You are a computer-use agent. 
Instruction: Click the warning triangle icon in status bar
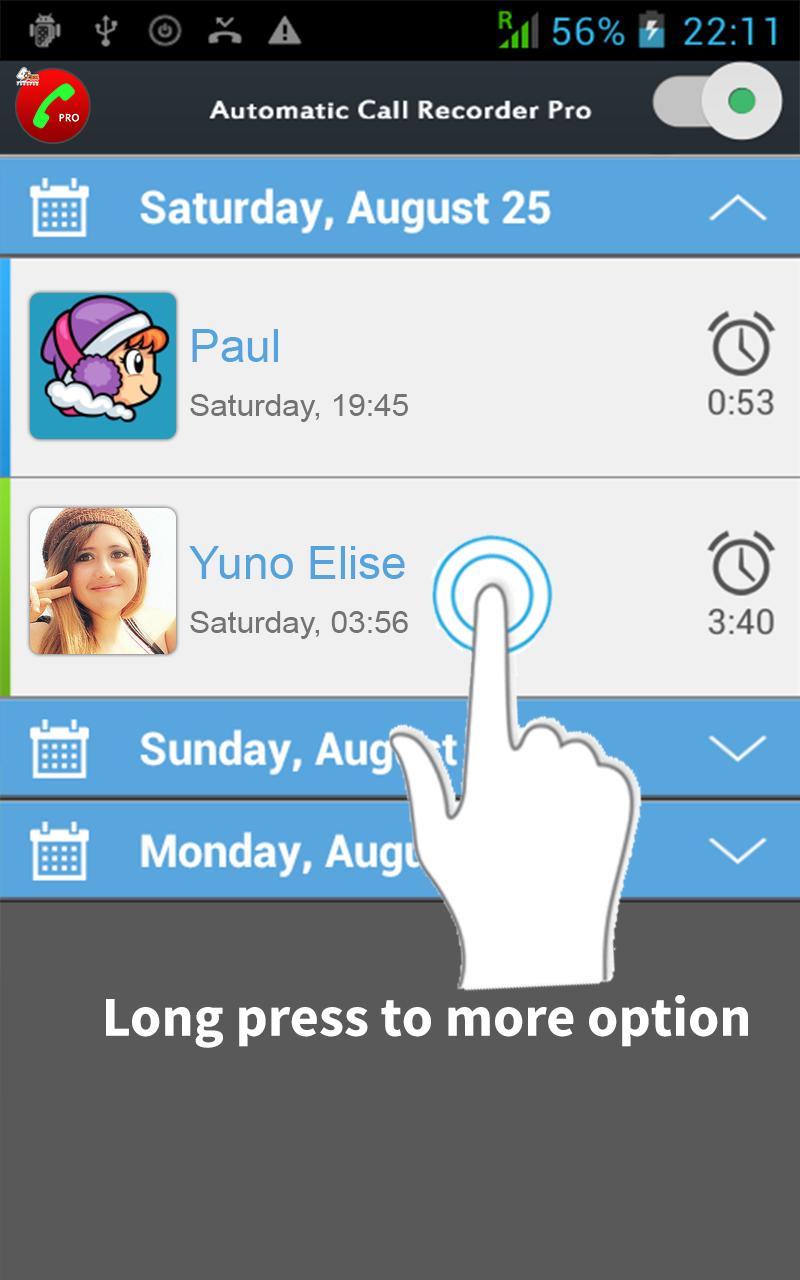[285, 27]
